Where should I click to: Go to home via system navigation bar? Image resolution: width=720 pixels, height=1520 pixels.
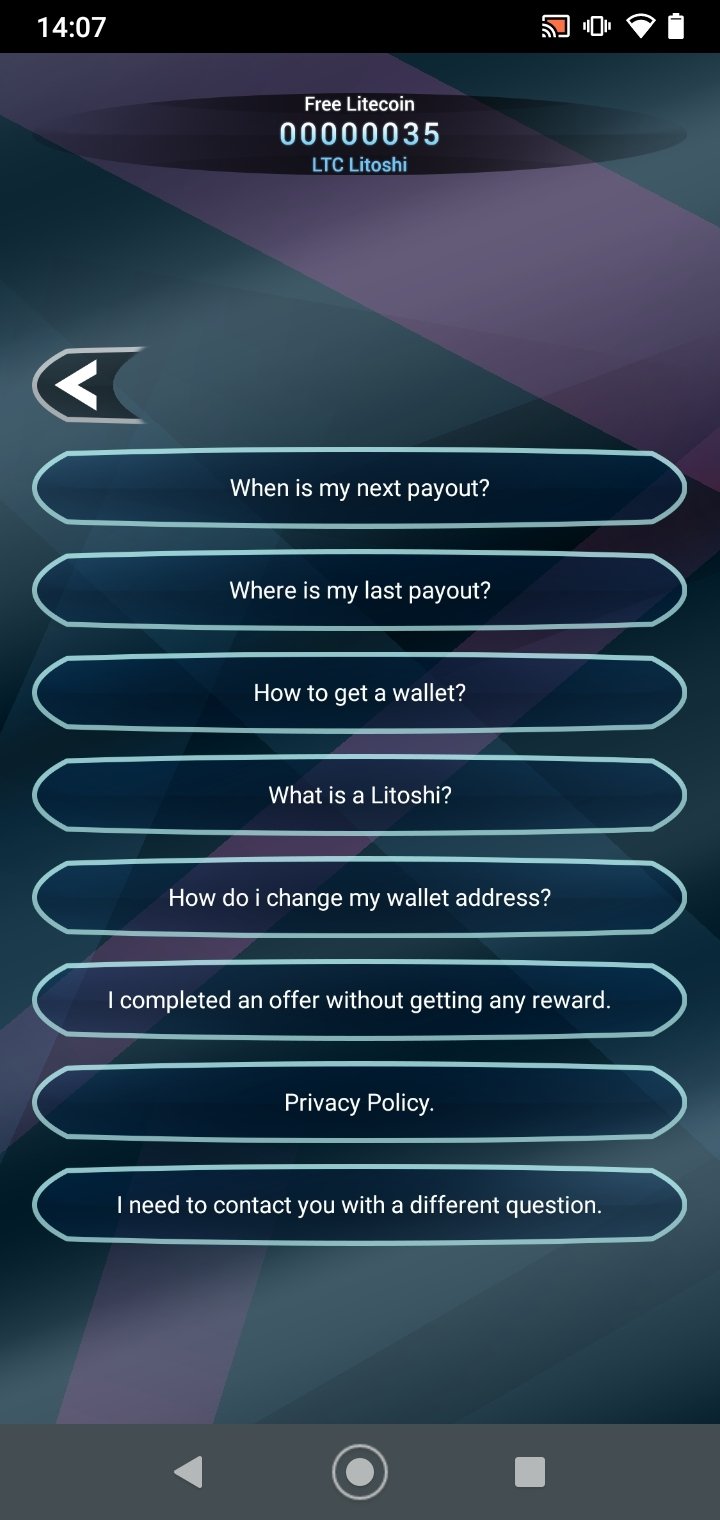click(x=360, y=1472)
